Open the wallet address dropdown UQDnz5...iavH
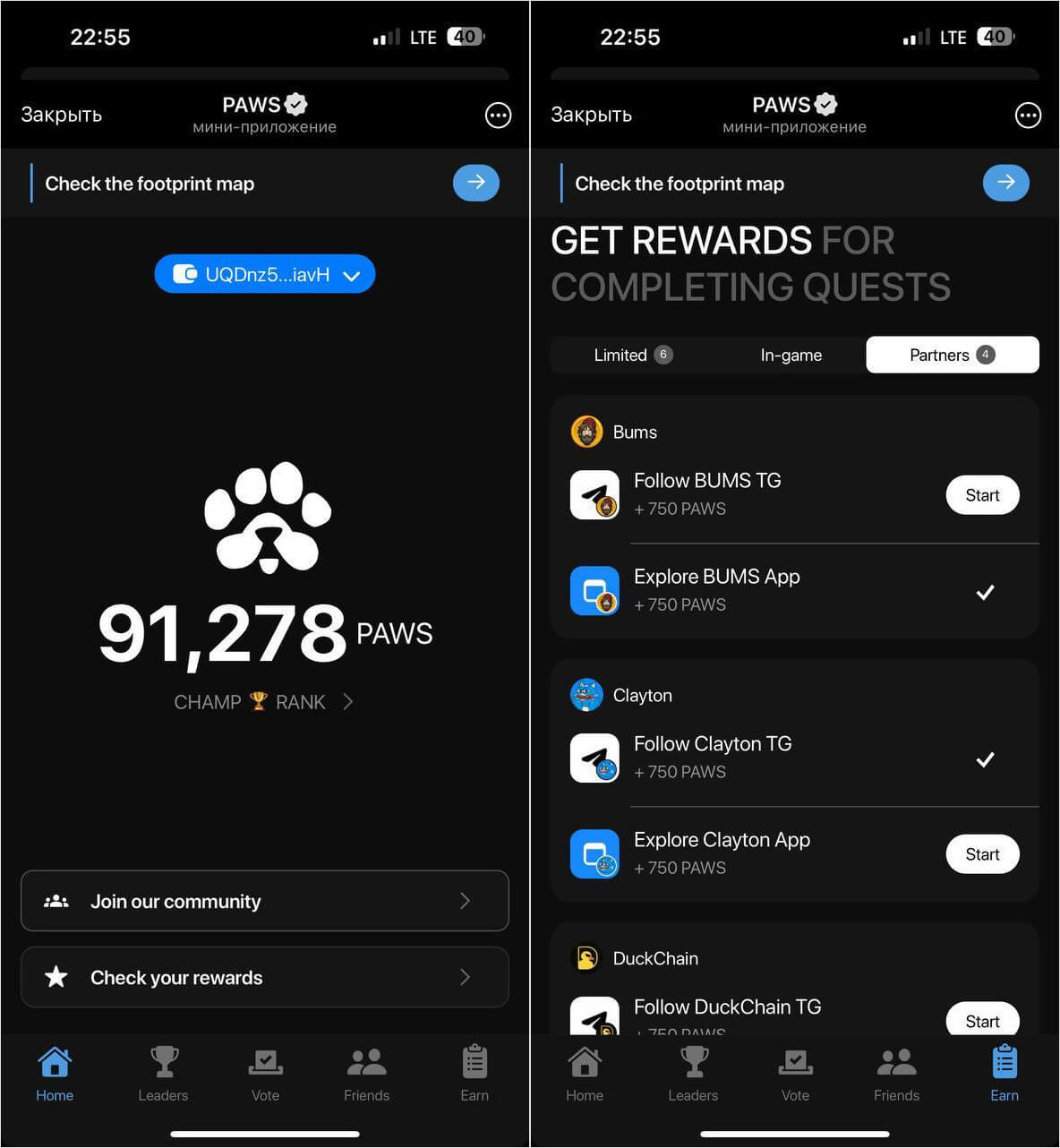Image resolution: width=1060 pixels, height=1148 pixels. pyautogui.click(x=265, y=275)
